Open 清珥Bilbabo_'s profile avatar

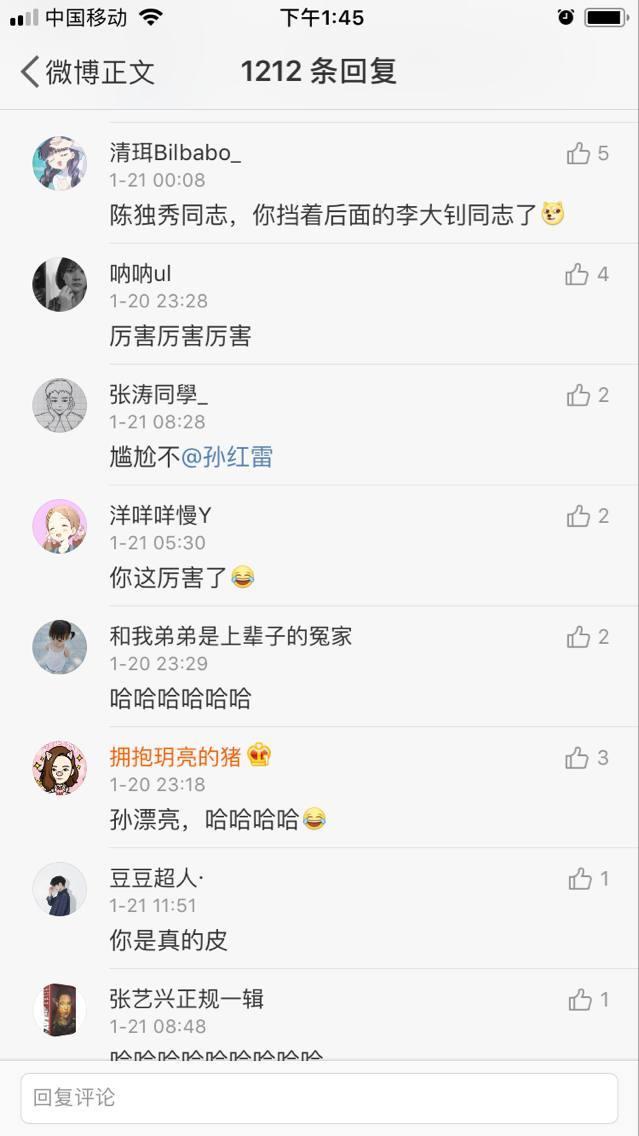[x=59, y=163]
